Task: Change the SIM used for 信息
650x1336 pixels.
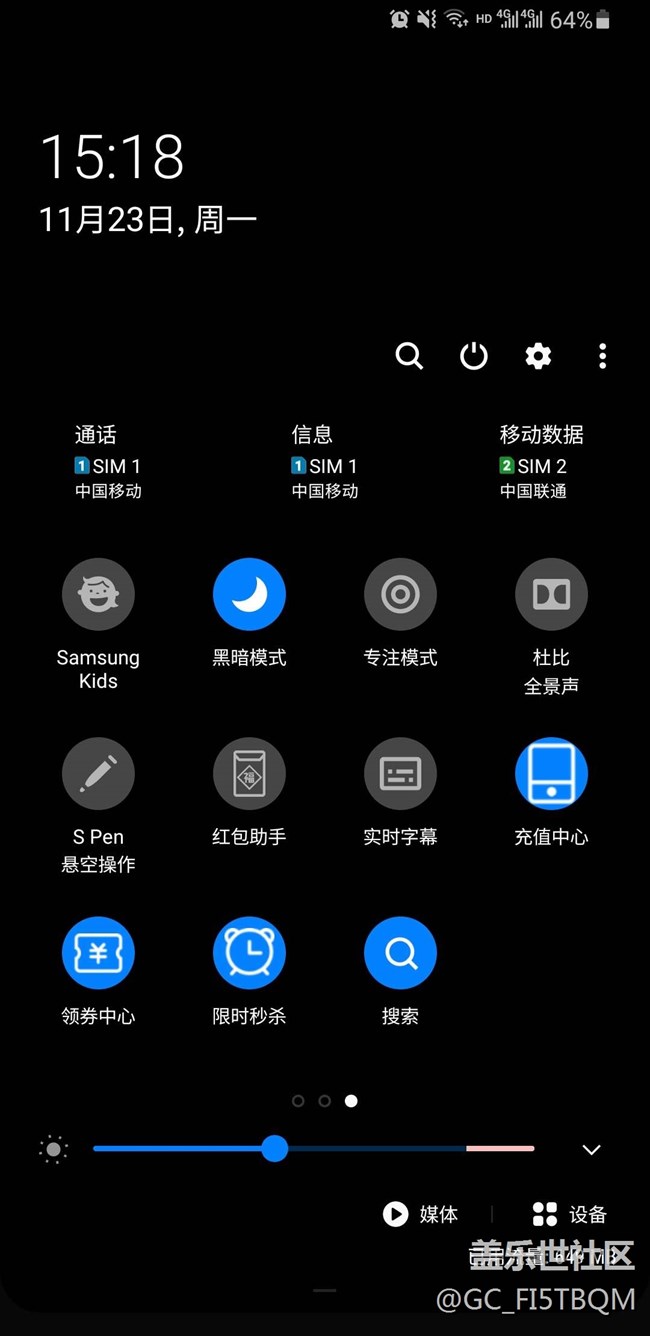Action: 324,462
